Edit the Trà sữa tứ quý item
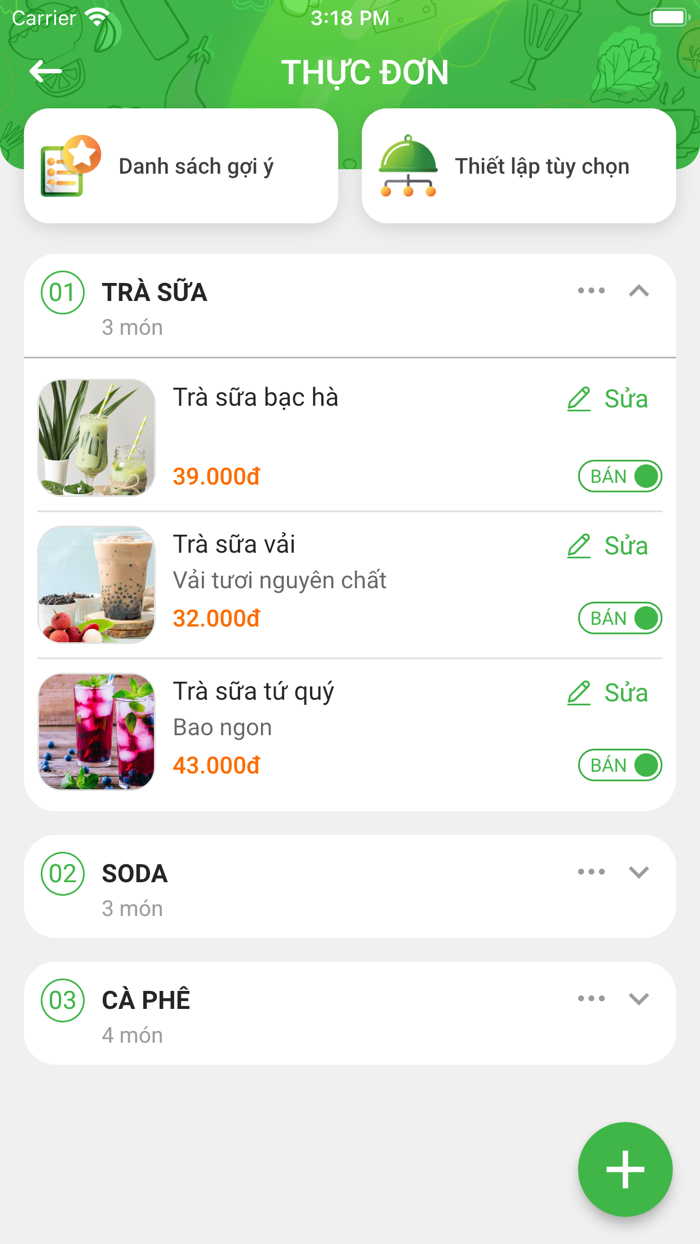 point(608,693)
